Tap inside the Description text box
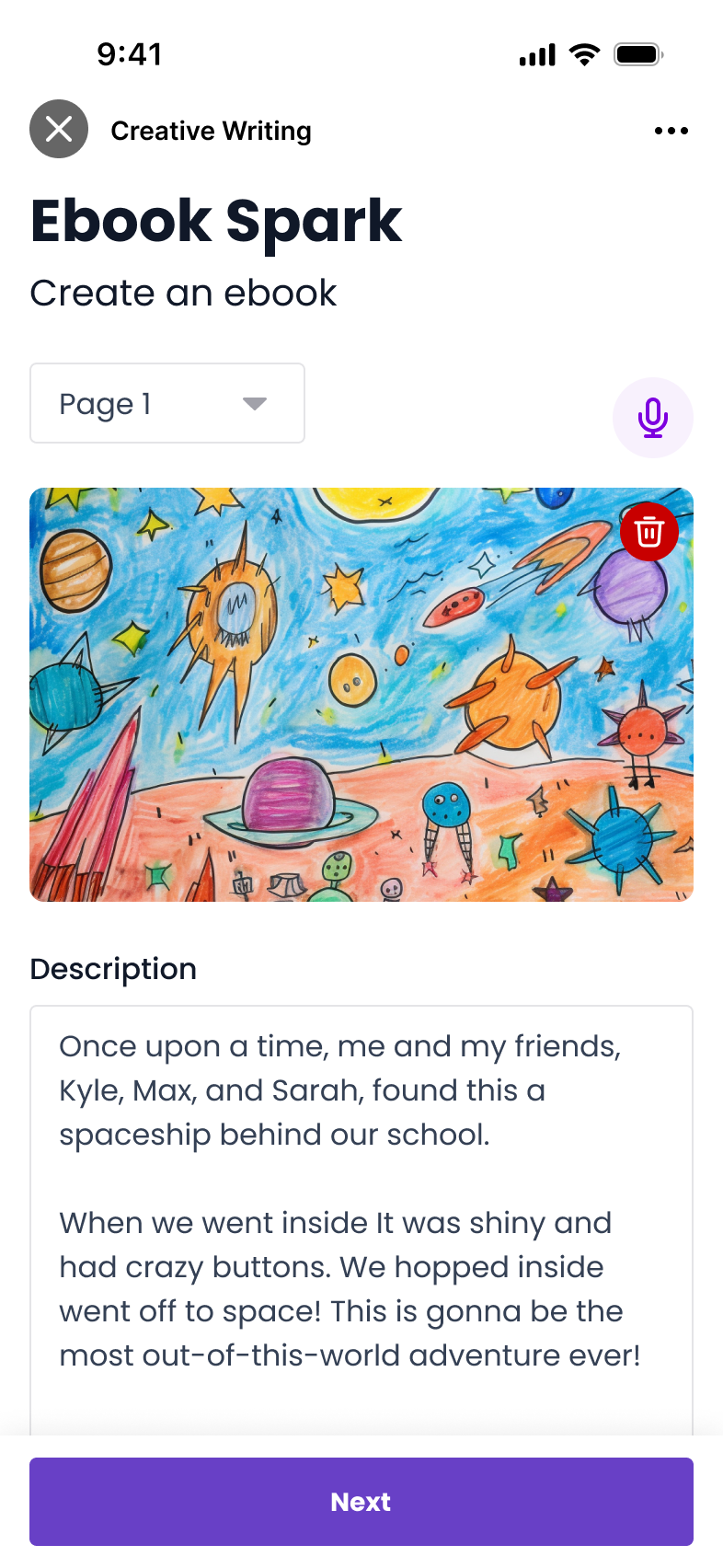723x1568 pixels. click(x=361, y=1196)
